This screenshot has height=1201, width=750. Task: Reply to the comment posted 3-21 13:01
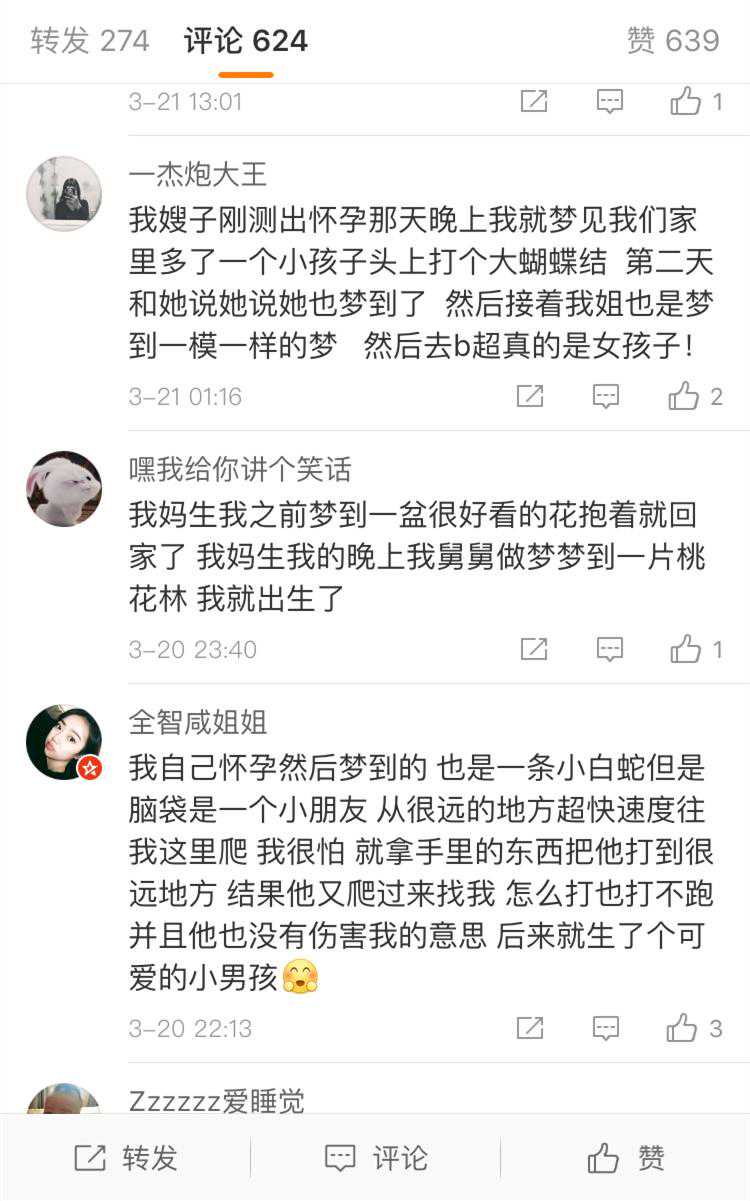(610, 101)
